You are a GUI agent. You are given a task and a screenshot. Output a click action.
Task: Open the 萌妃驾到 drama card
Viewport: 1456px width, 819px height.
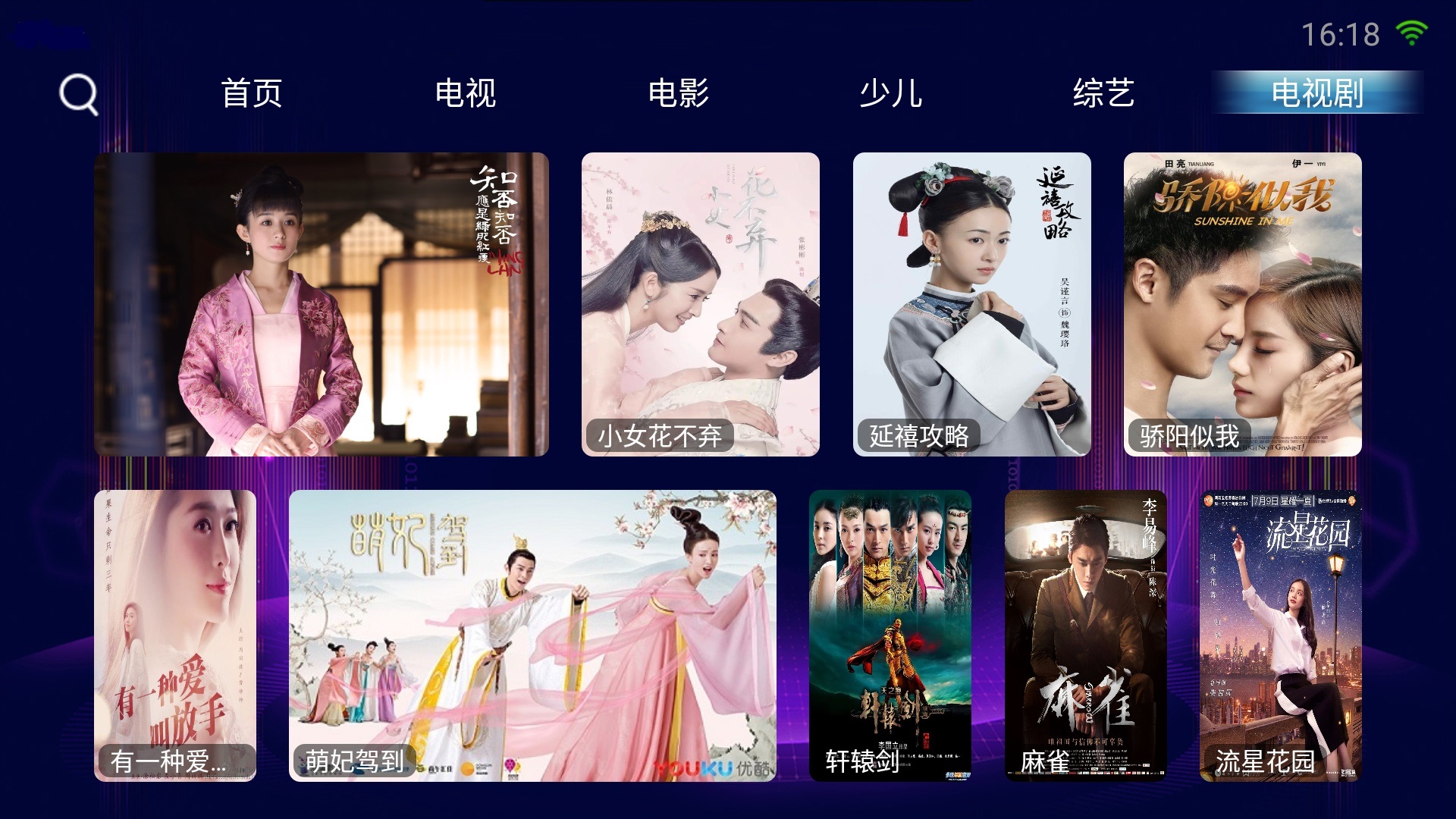tap(532, 635)
